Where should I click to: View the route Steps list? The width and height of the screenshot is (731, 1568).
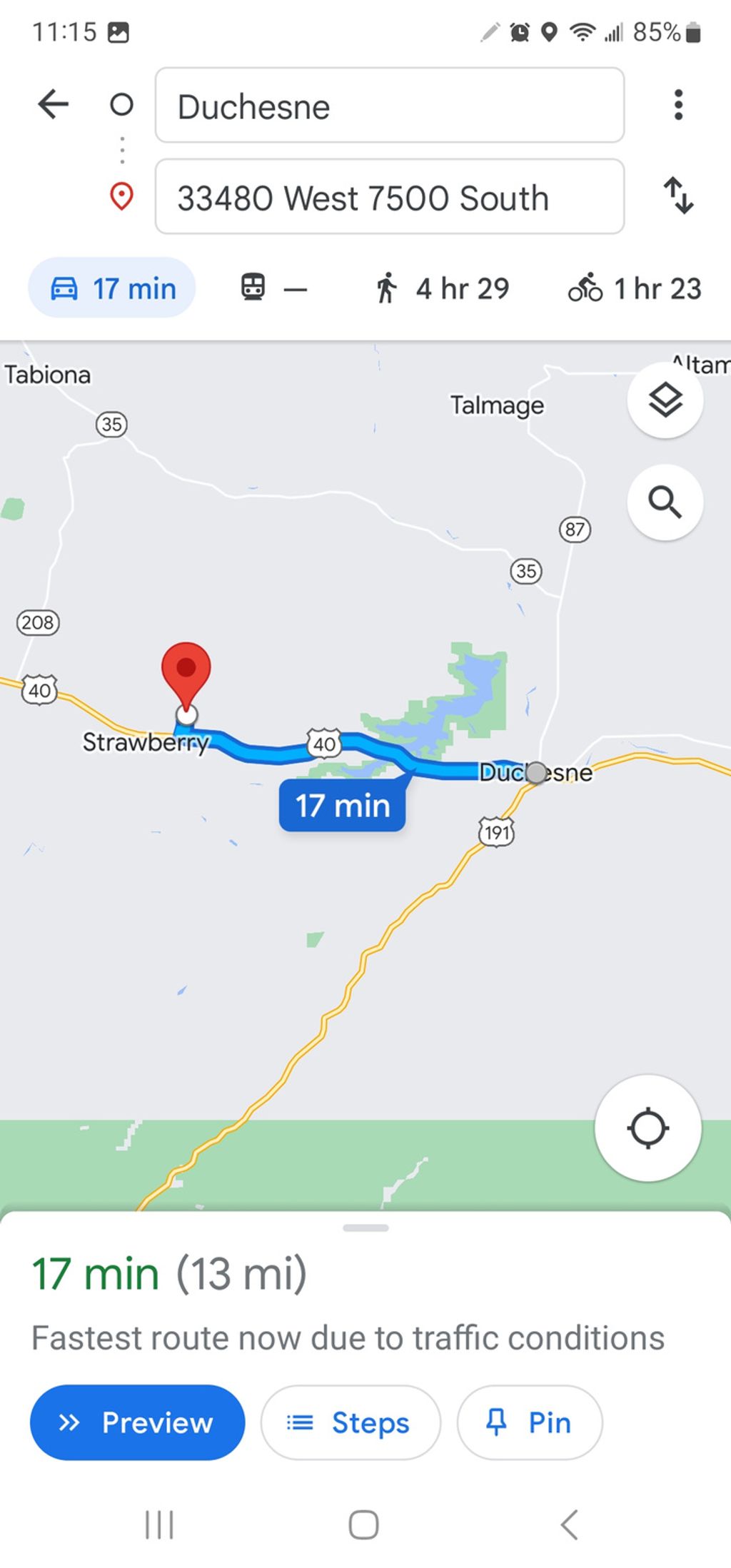351,1422
